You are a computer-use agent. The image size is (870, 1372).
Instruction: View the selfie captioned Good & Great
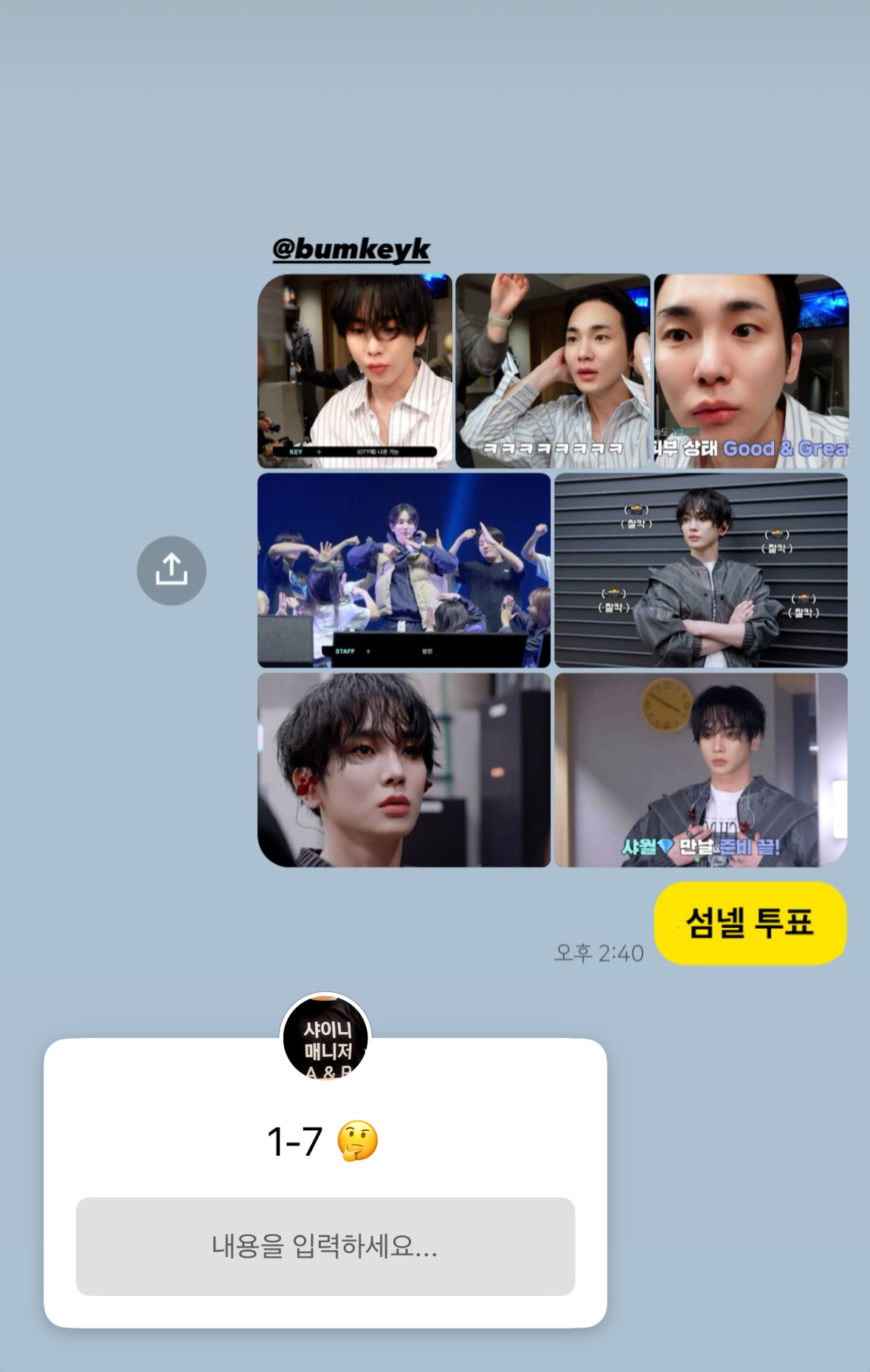751,367
